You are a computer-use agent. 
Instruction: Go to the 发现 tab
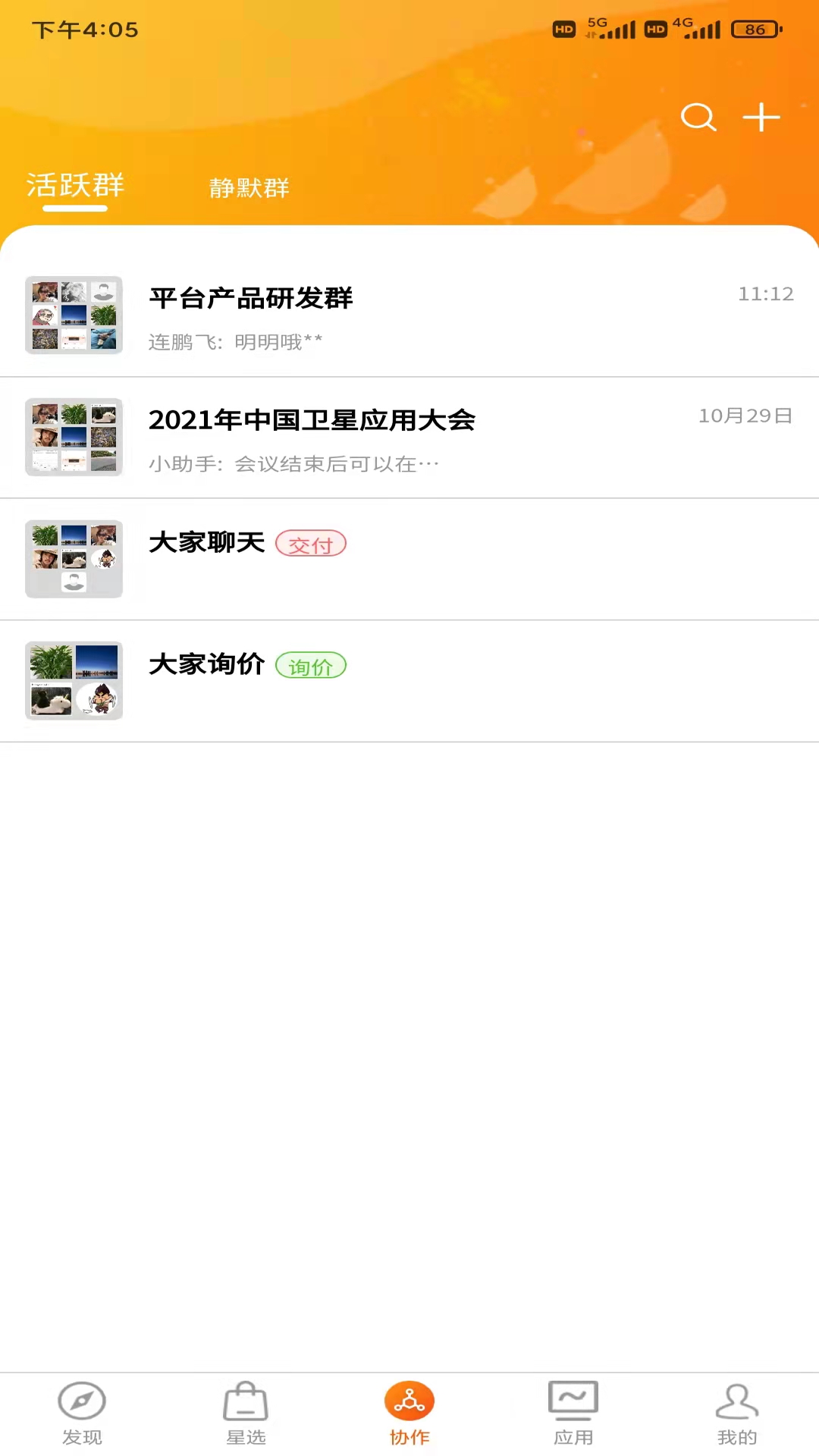point(82,1413)
